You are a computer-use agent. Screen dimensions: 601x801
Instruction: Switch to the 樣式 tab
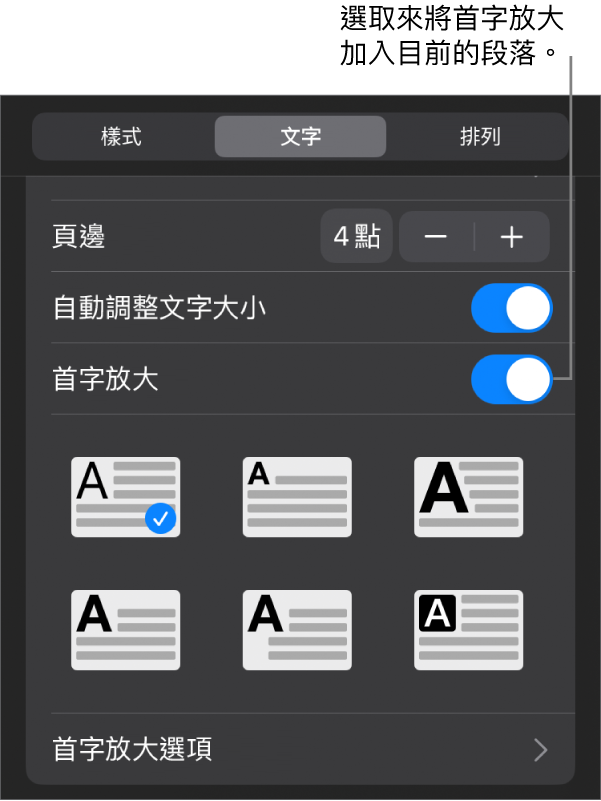[x=122, y=137]
